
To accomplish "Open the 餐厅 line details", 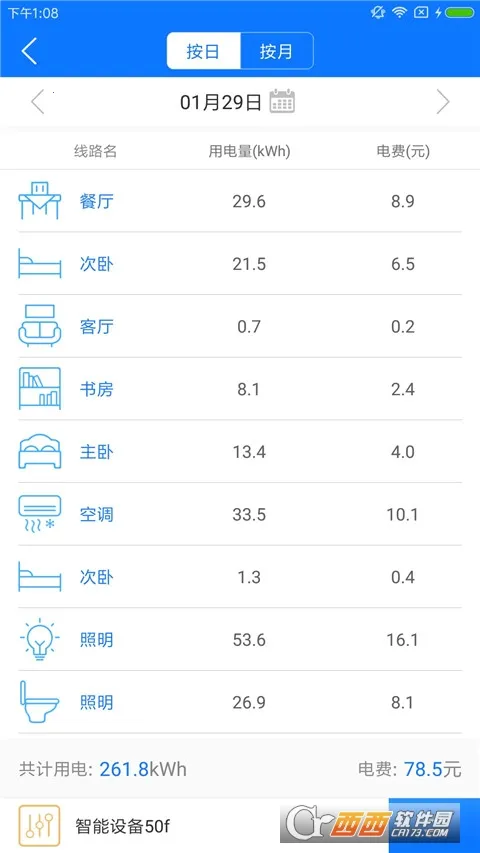I will (x=240, y=201).
